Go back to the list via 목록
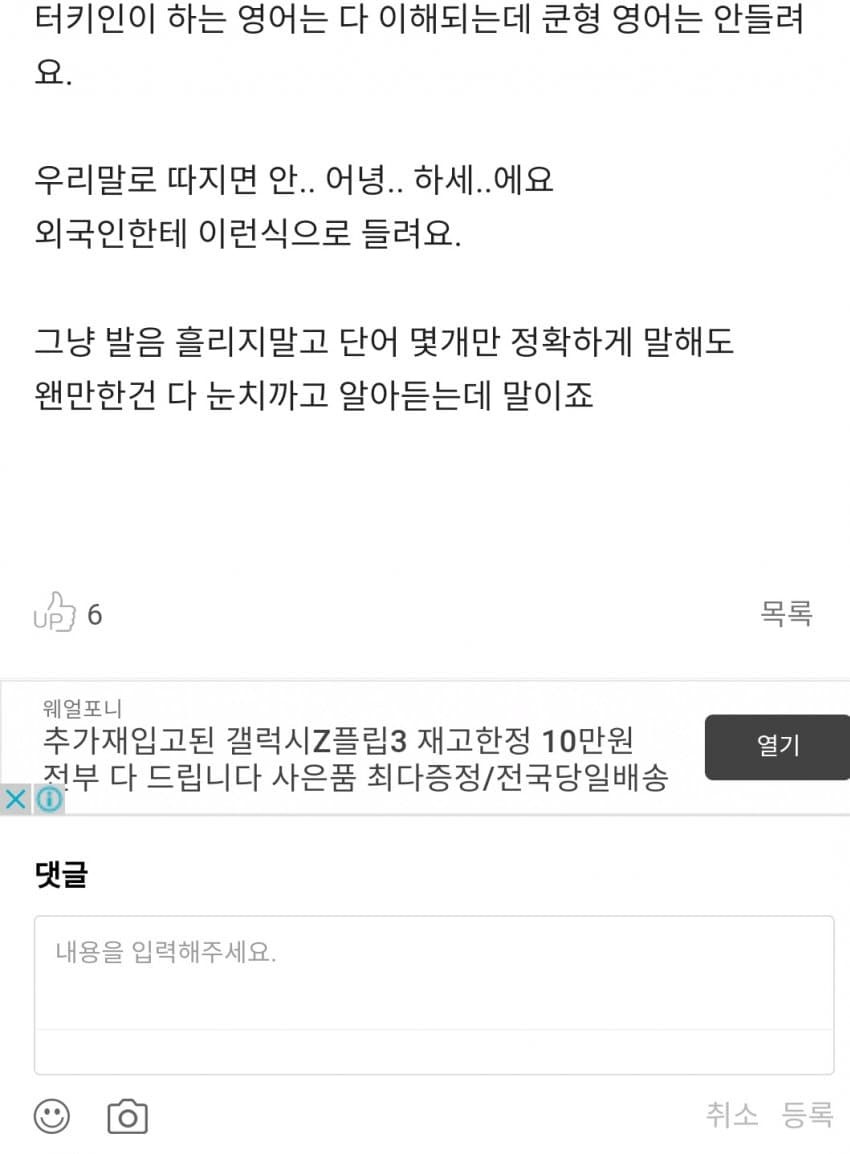This screenshot has height=1154, width=850. click(x=785, y=613)
